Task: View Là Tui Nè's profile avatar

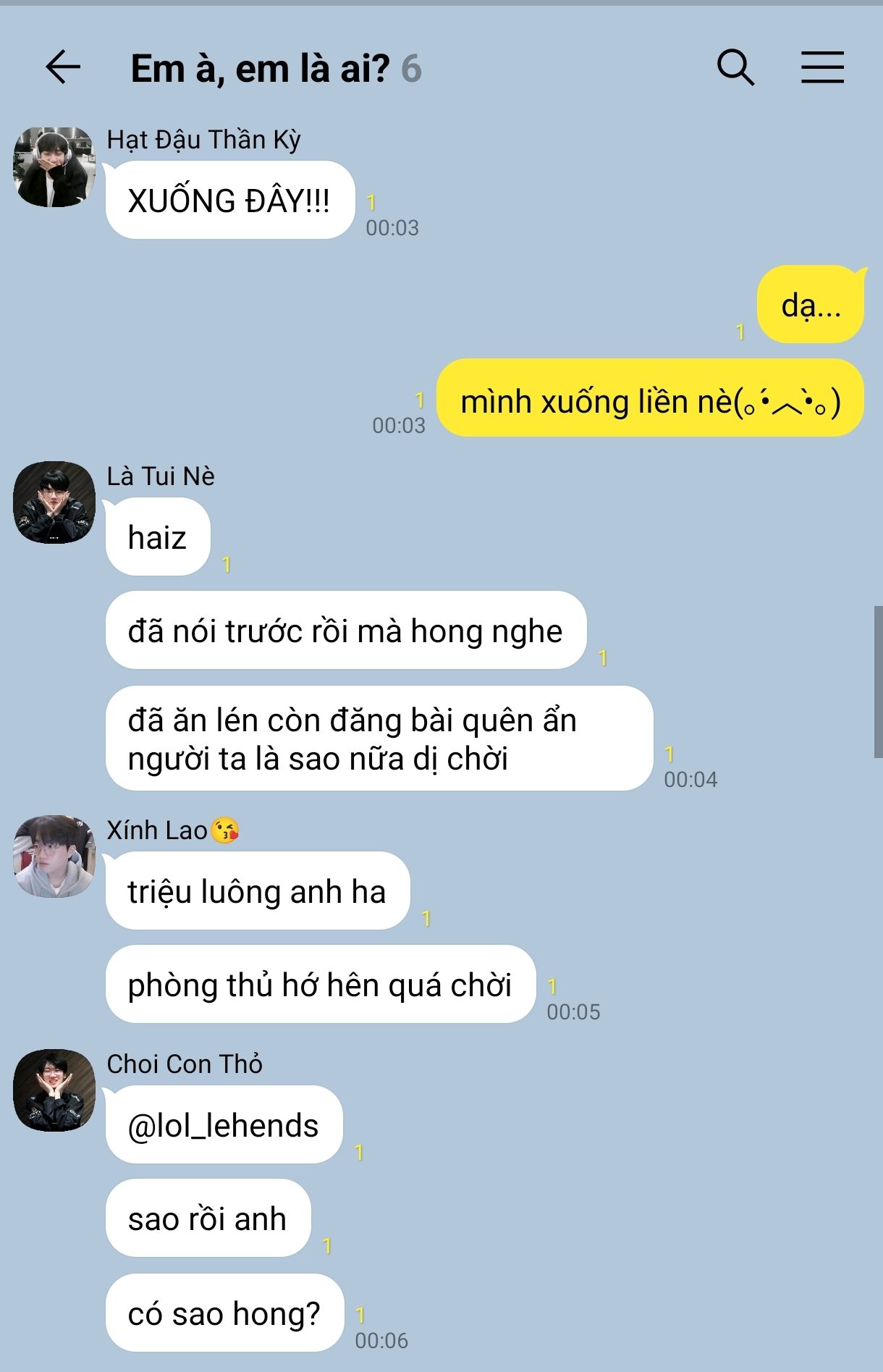Action: [54, 502]
